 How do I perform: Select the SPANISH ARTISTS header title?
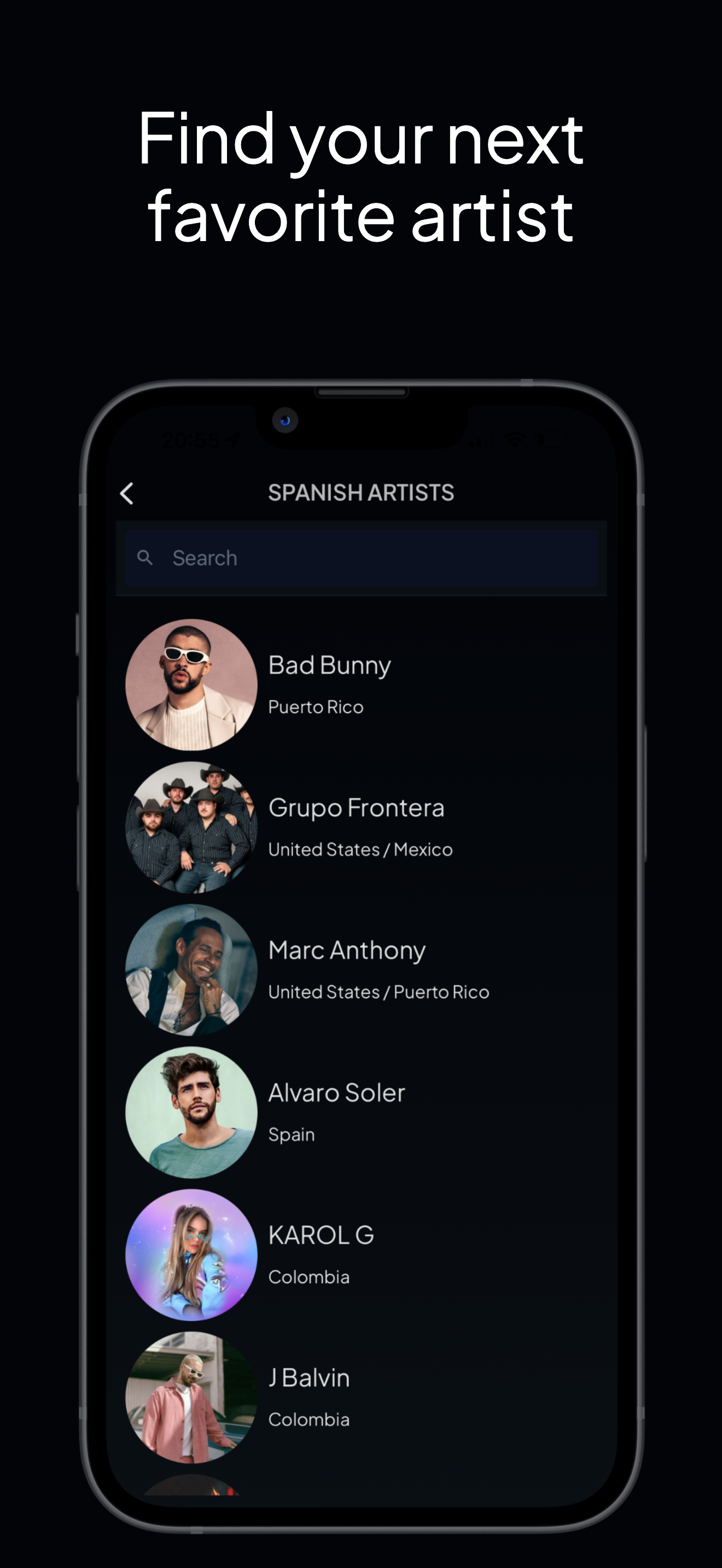click(361, 493)
